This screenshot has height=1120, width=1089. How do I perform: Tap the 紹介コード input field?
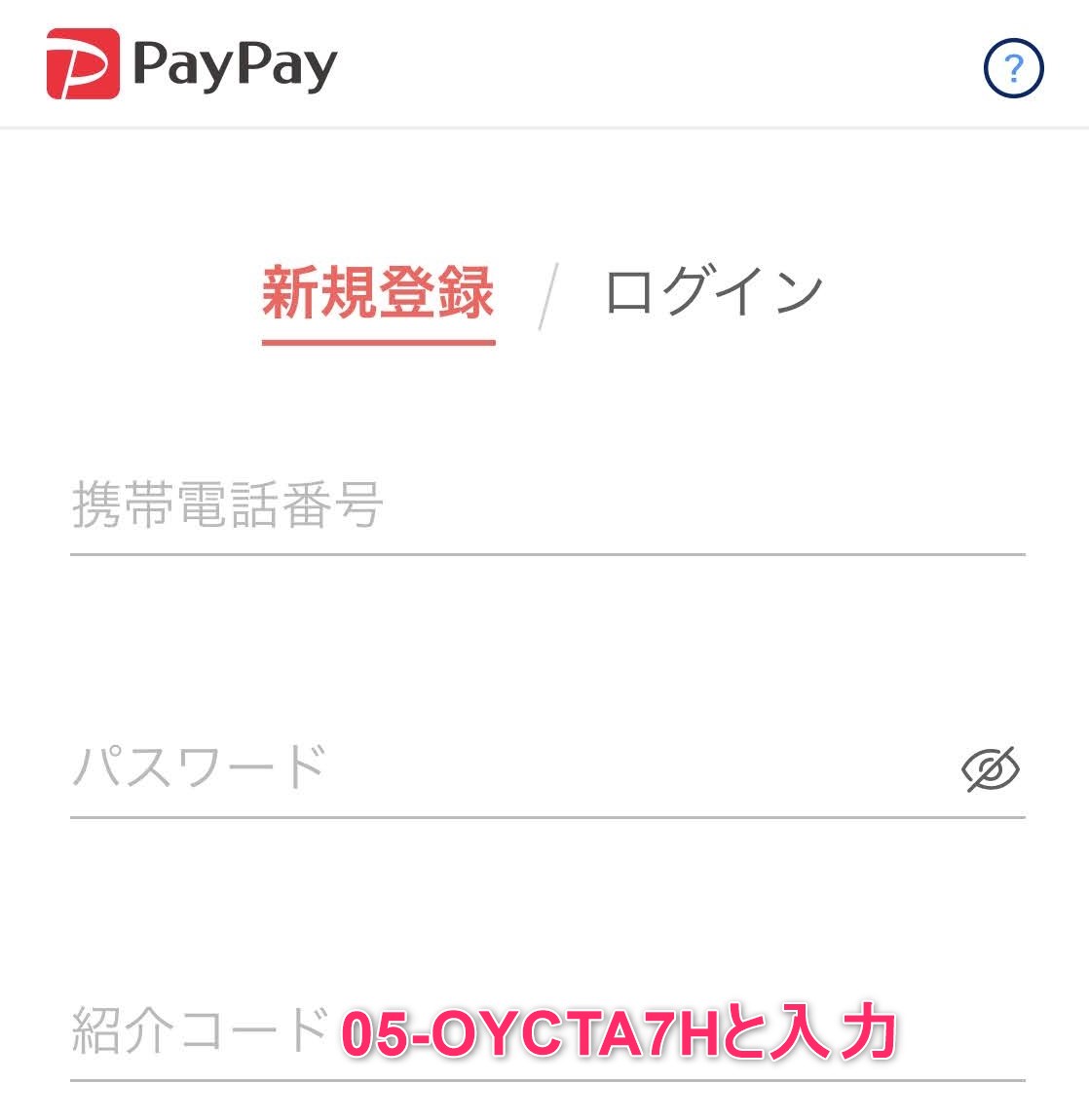tap(545, 1032)
